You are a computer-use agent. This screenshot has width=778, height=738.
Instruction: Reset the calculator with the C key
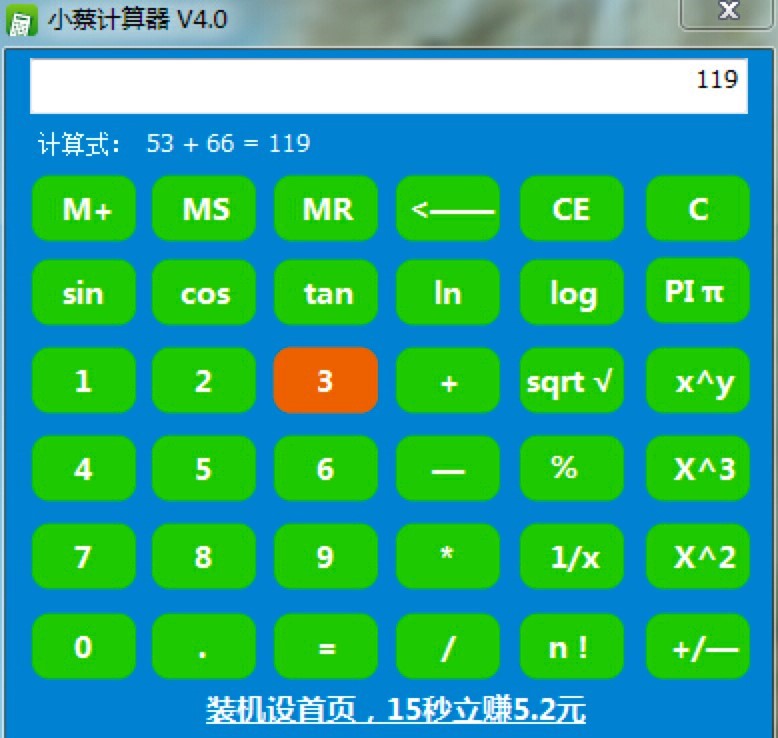pos(697,209)
